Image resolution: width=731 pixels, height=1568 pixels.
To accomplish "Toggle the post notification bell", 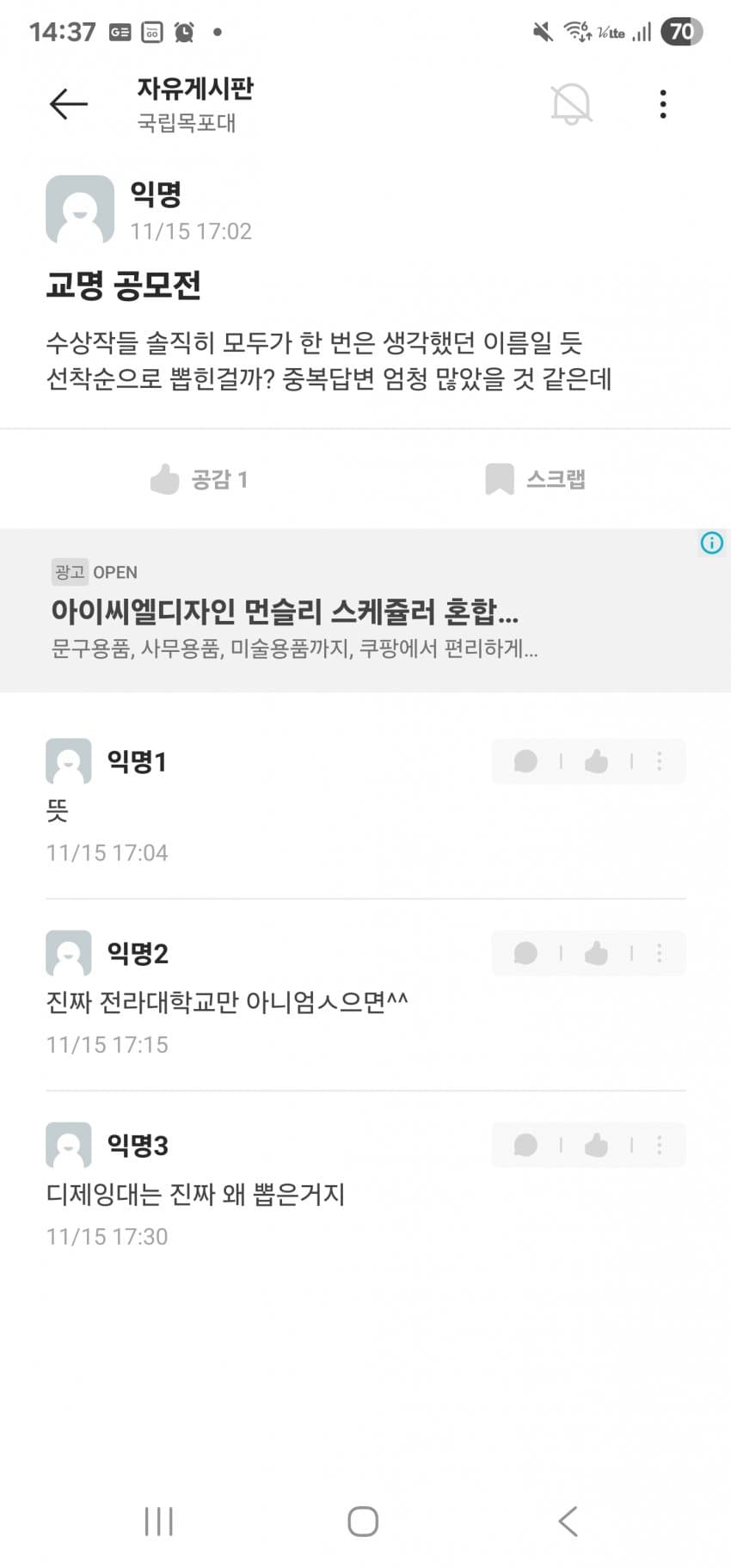I will pyautogui.click(x=571, y=104).
